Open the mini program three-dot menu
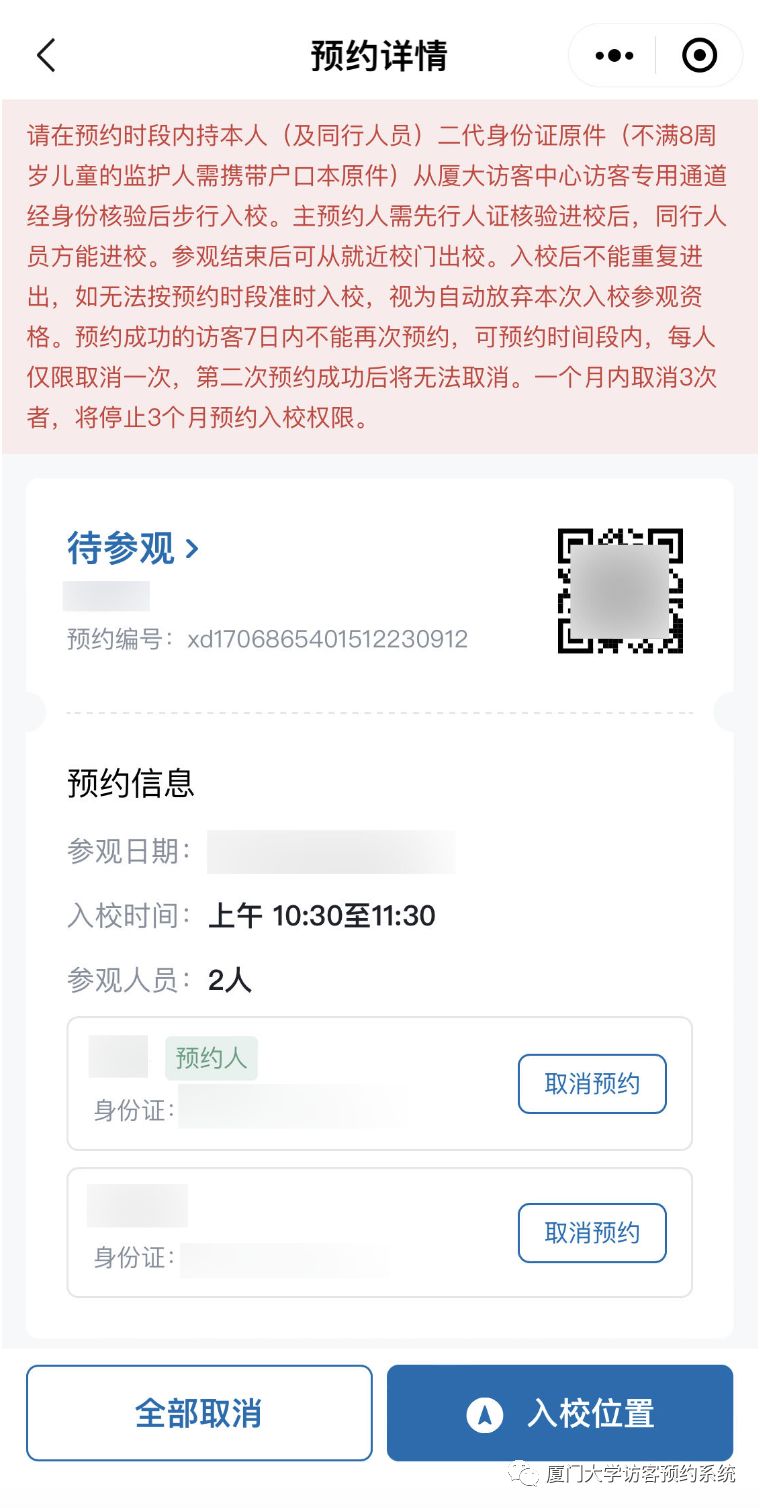This screenshot has height=1508, width=760. pyautogui.click(x=614, y=56)
